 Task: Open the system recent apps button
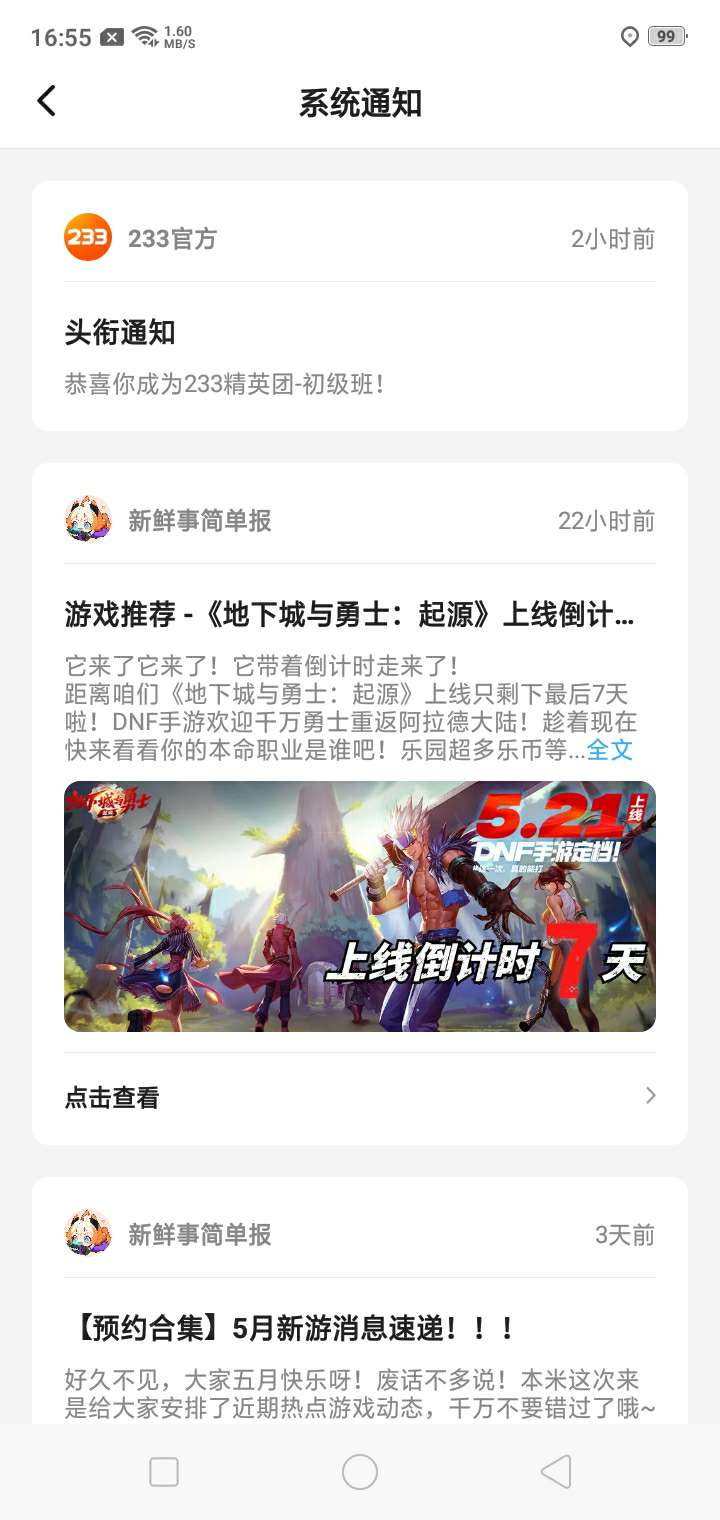pyautogui.click(x=164, y=1472)
